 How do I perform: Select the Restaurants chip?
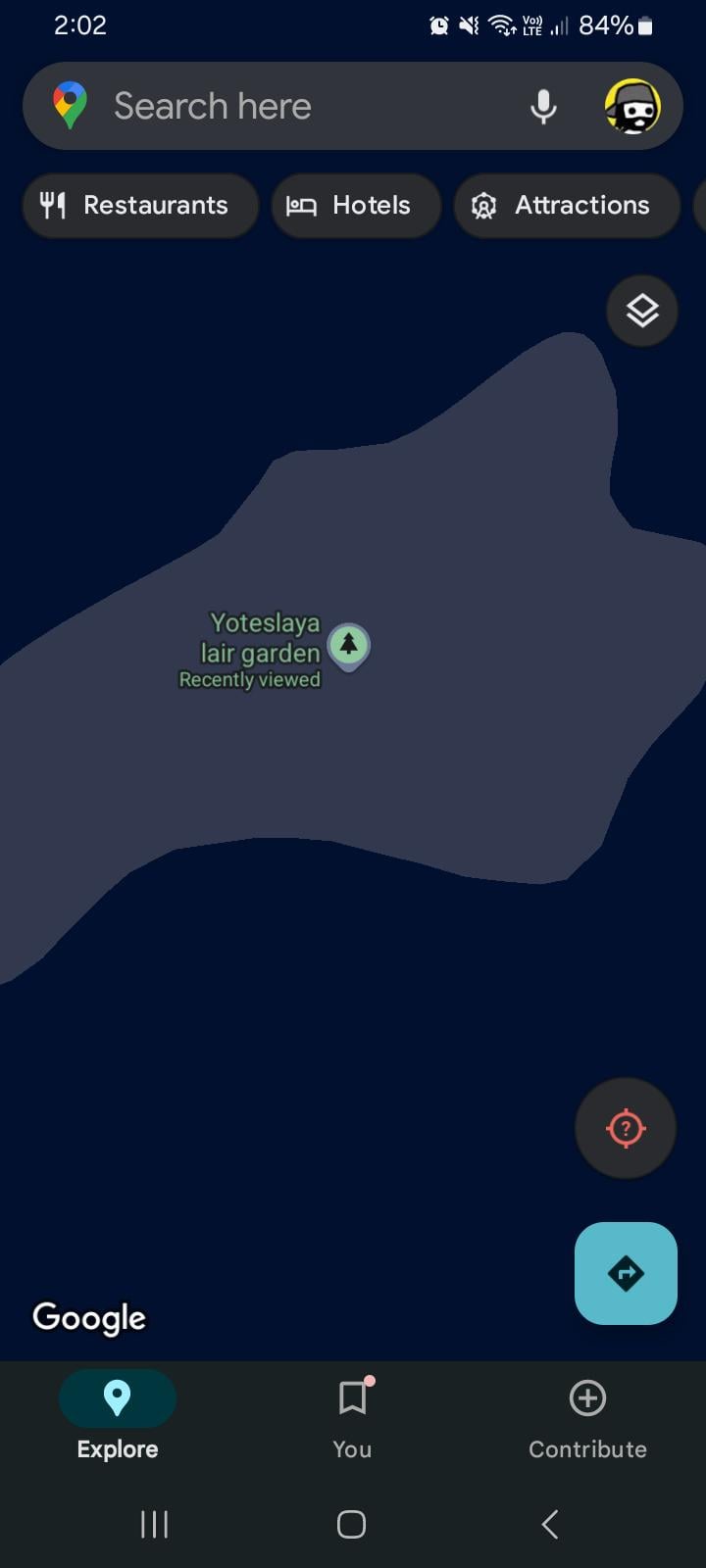pyautogui.click(x=139, y=205)
